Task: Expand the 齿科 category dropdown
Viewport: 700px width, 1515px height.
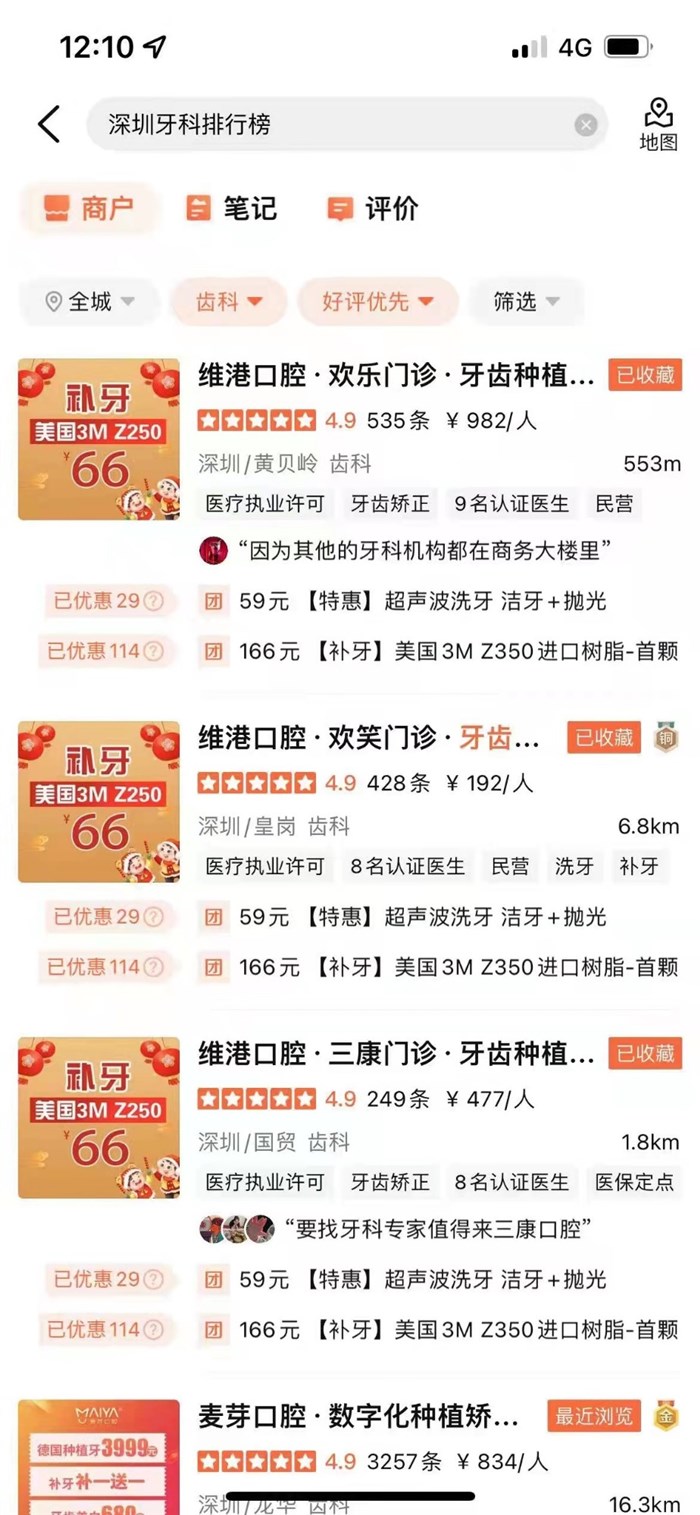Action: coord(229,301)
